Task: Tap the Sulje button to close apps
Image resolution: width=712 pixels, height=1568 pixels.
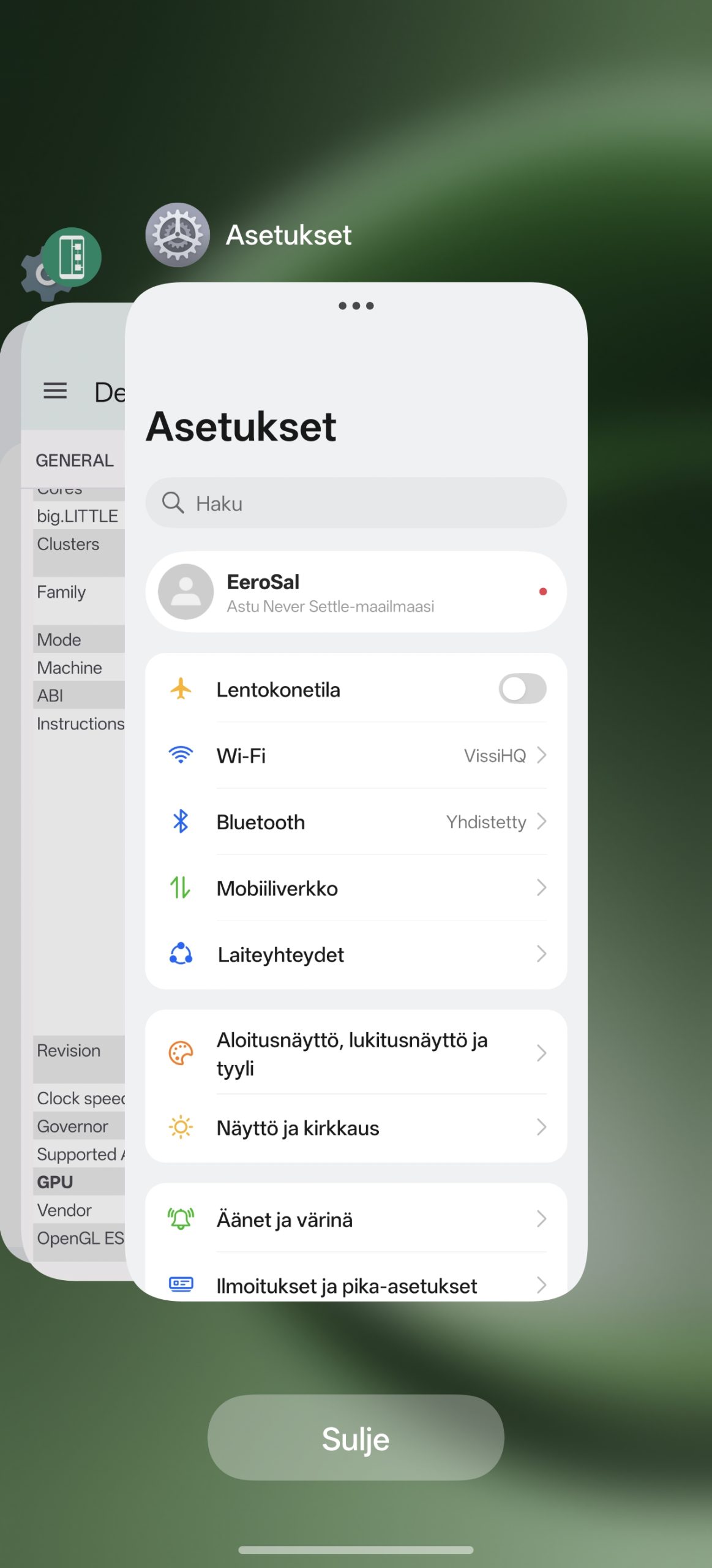Action: pyautogui.click(x=356, y=1438)
